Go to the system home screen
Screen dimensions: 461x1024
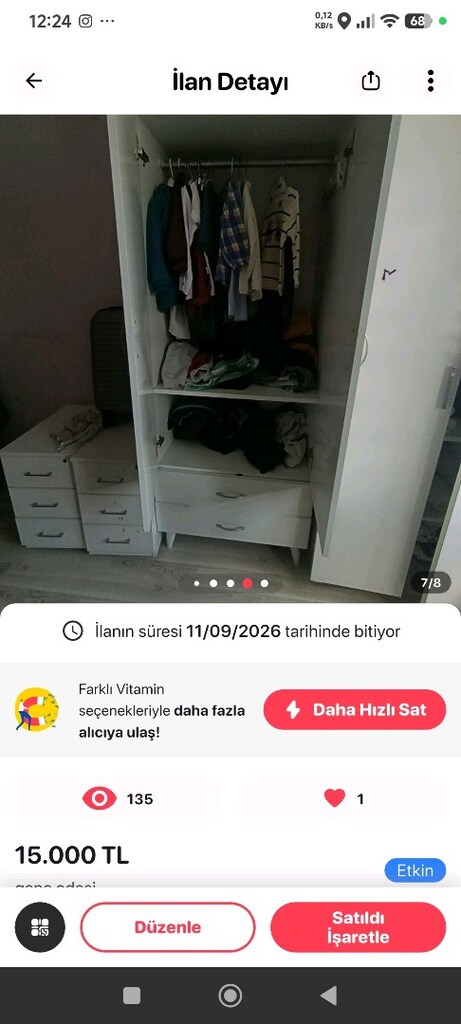pyautogui.click(x=230, y=995)
